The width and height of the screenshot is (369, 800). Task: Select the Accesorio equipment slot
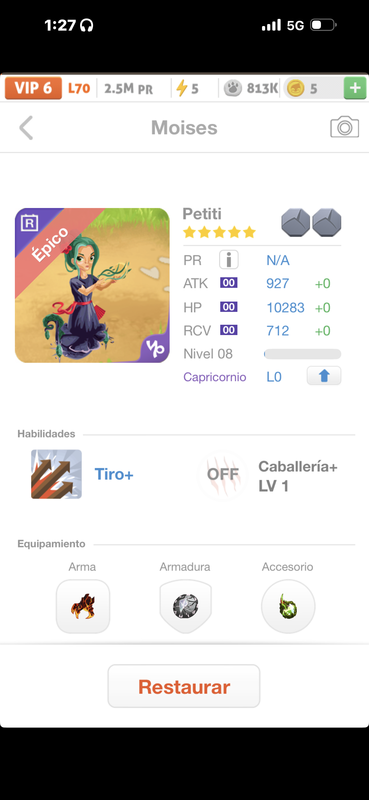[x=288, y=606]
